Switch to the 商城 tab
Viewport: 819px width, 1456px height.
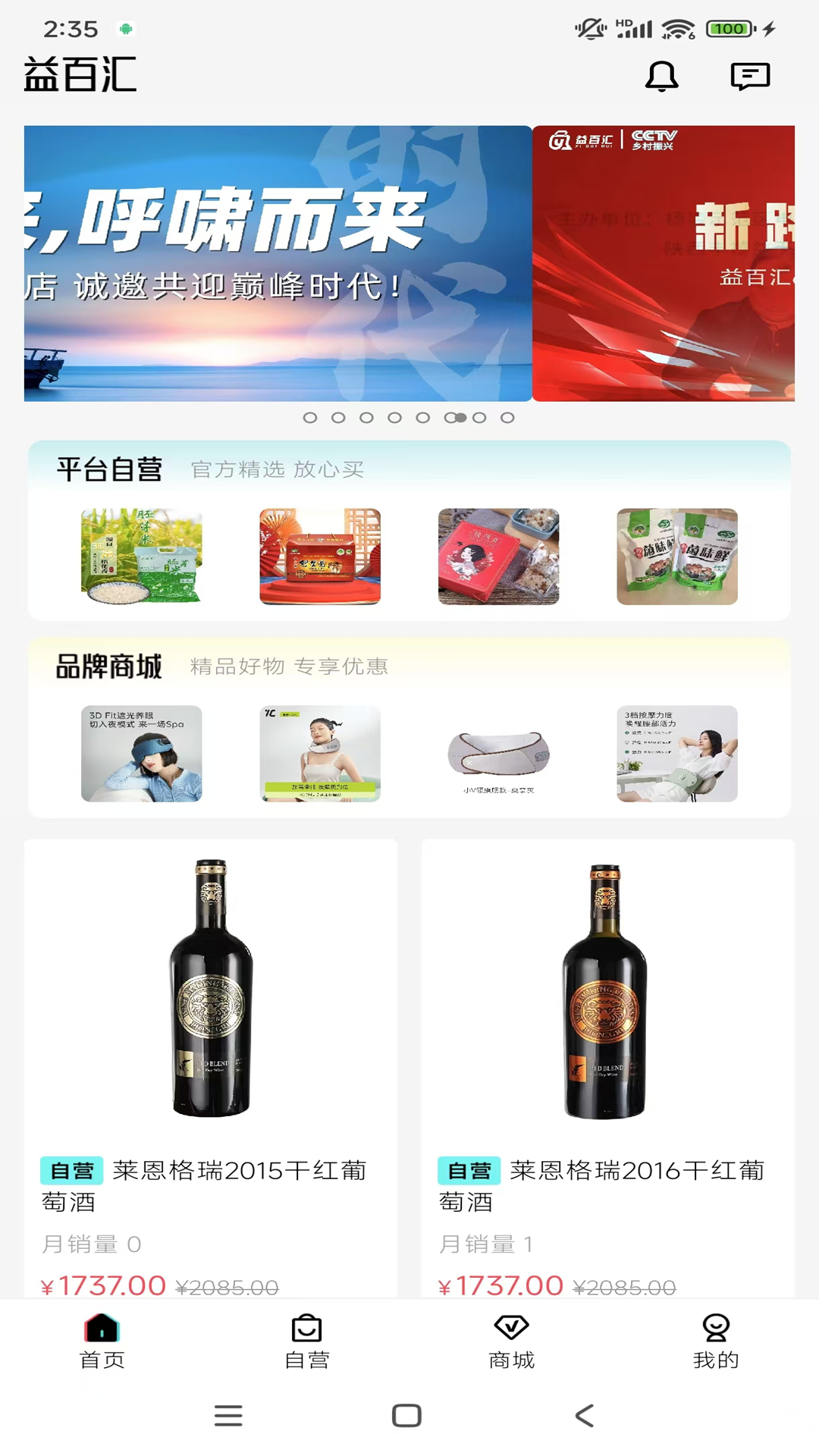click(512, 1342)
